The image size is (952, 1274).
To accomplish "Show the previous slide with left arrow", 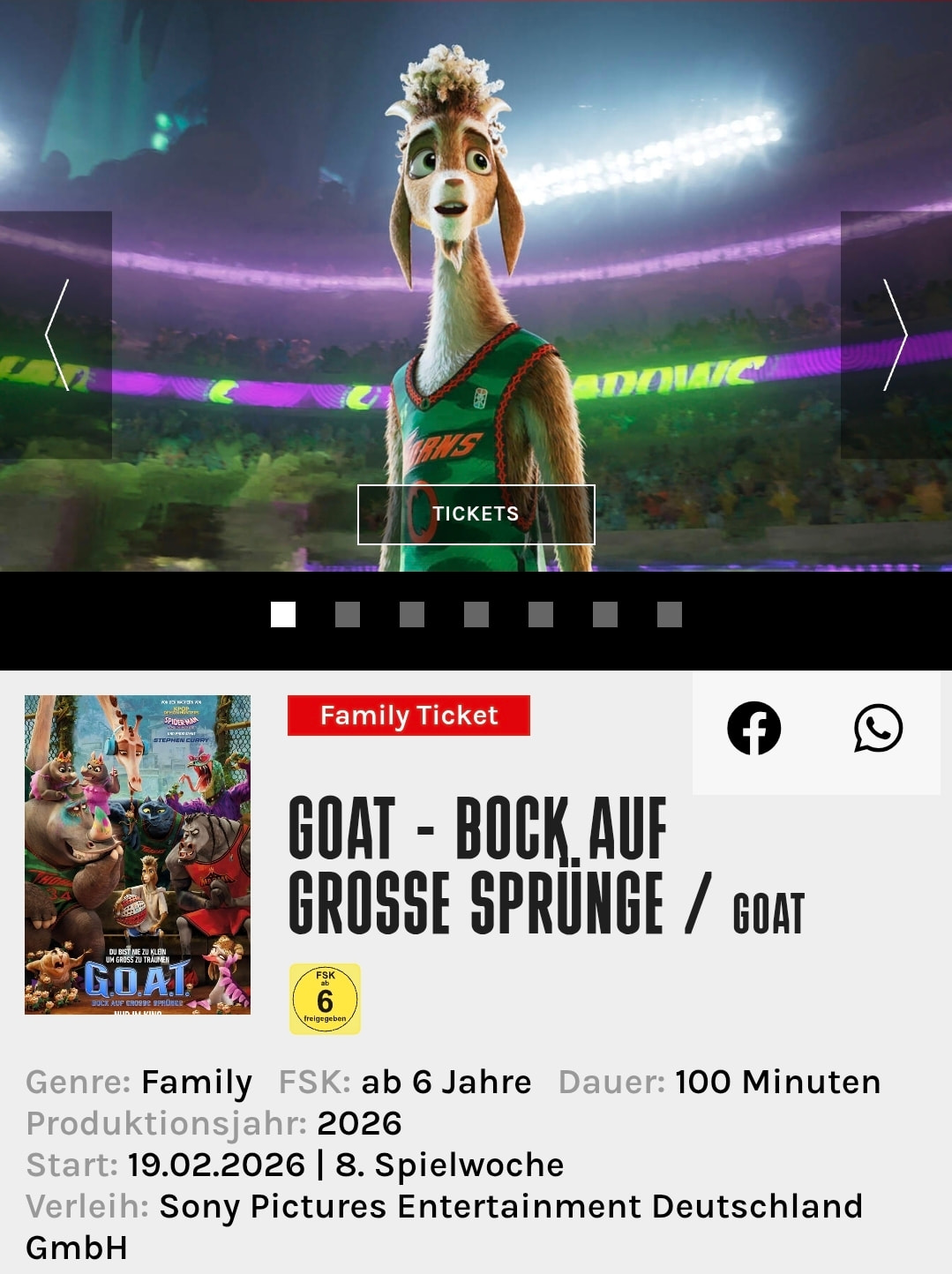I will point(56,335).
